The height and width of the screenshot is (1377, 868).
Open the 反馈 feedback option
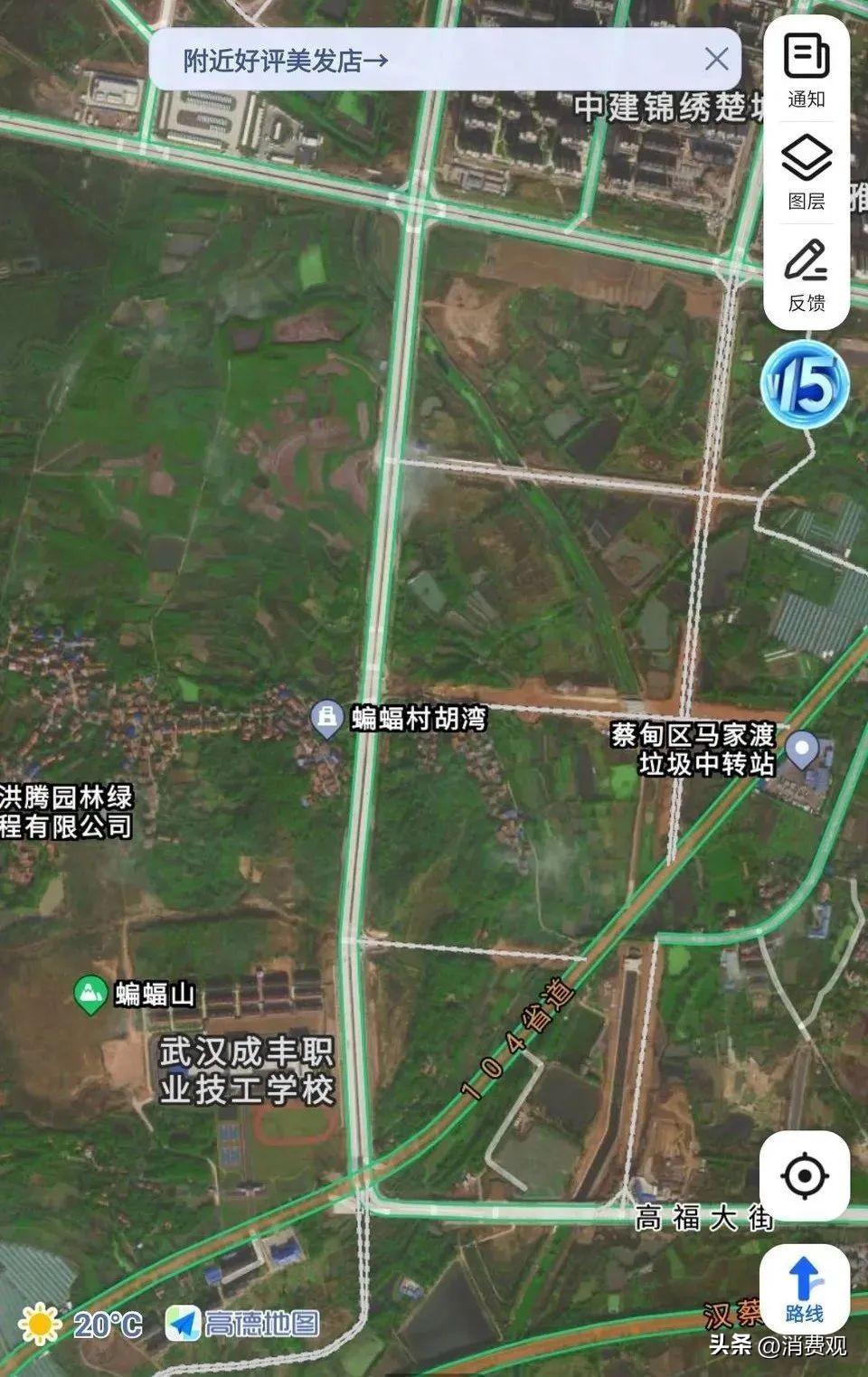pos(806,274)
